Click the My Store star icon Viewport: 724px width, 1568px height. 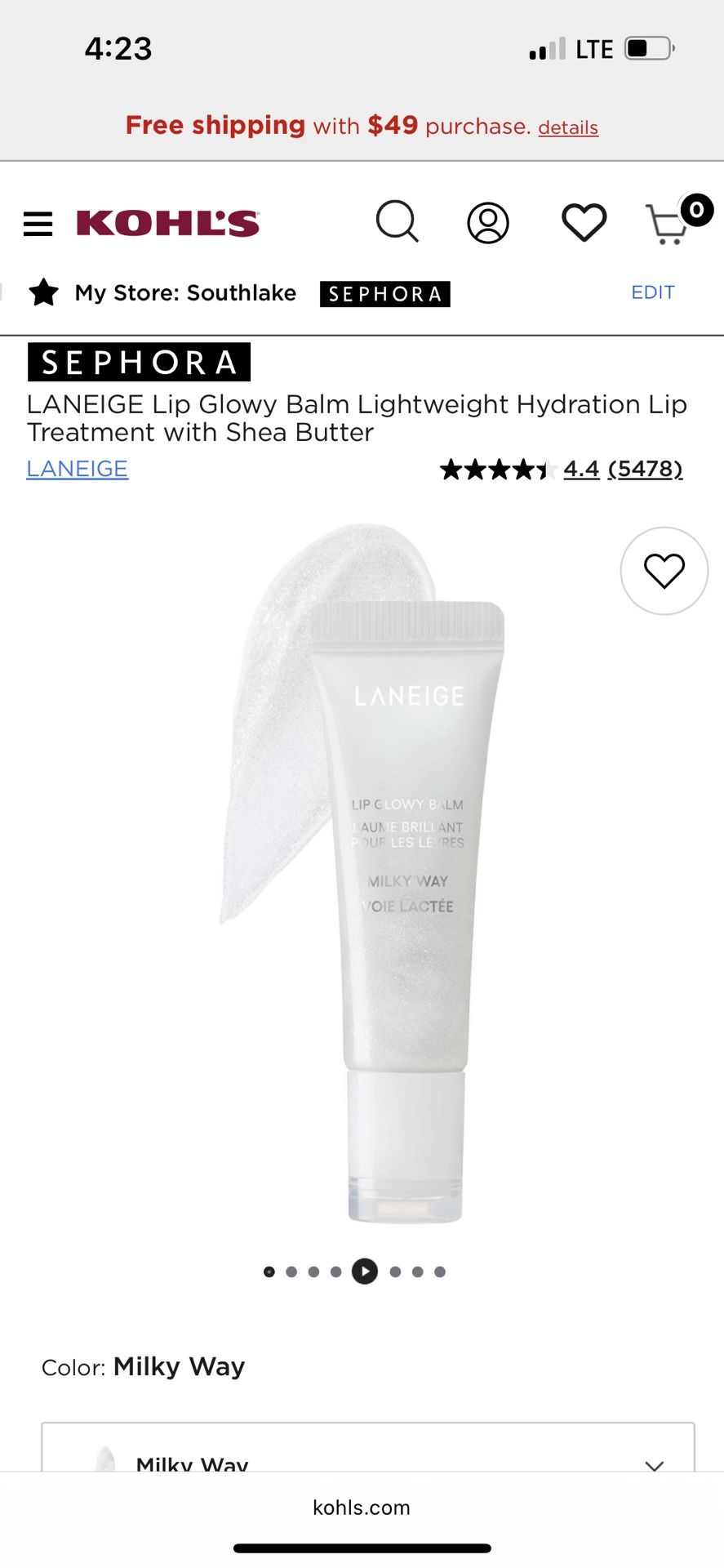tap(46, 292)
